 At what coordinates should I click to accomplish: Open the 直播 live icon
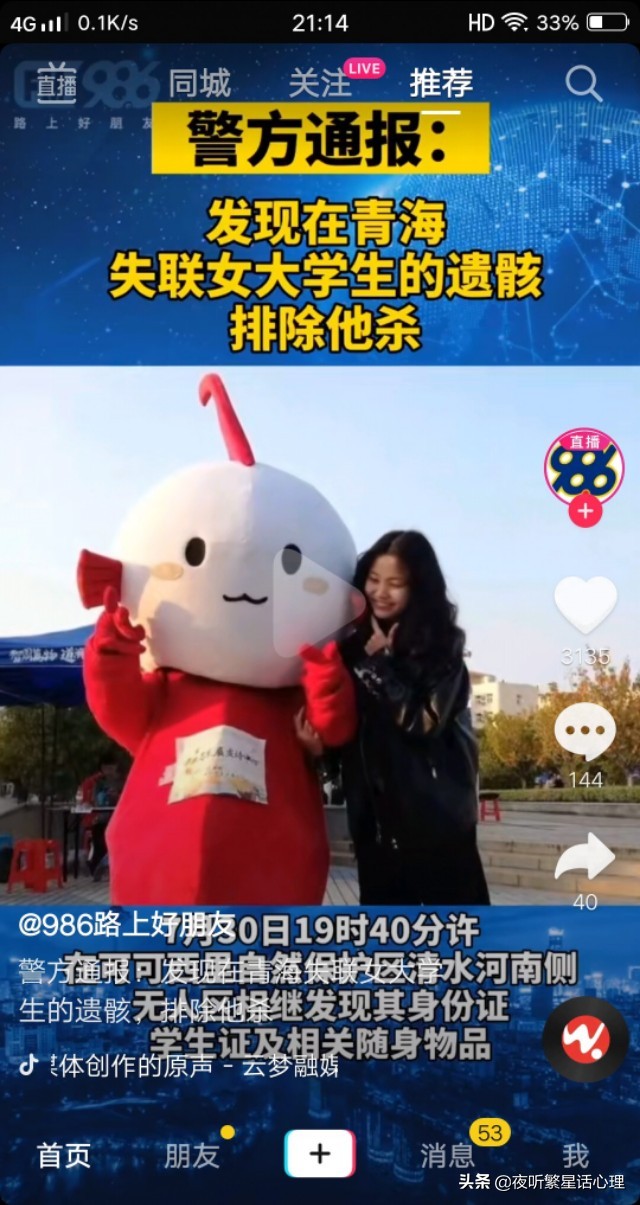(57, 83)
